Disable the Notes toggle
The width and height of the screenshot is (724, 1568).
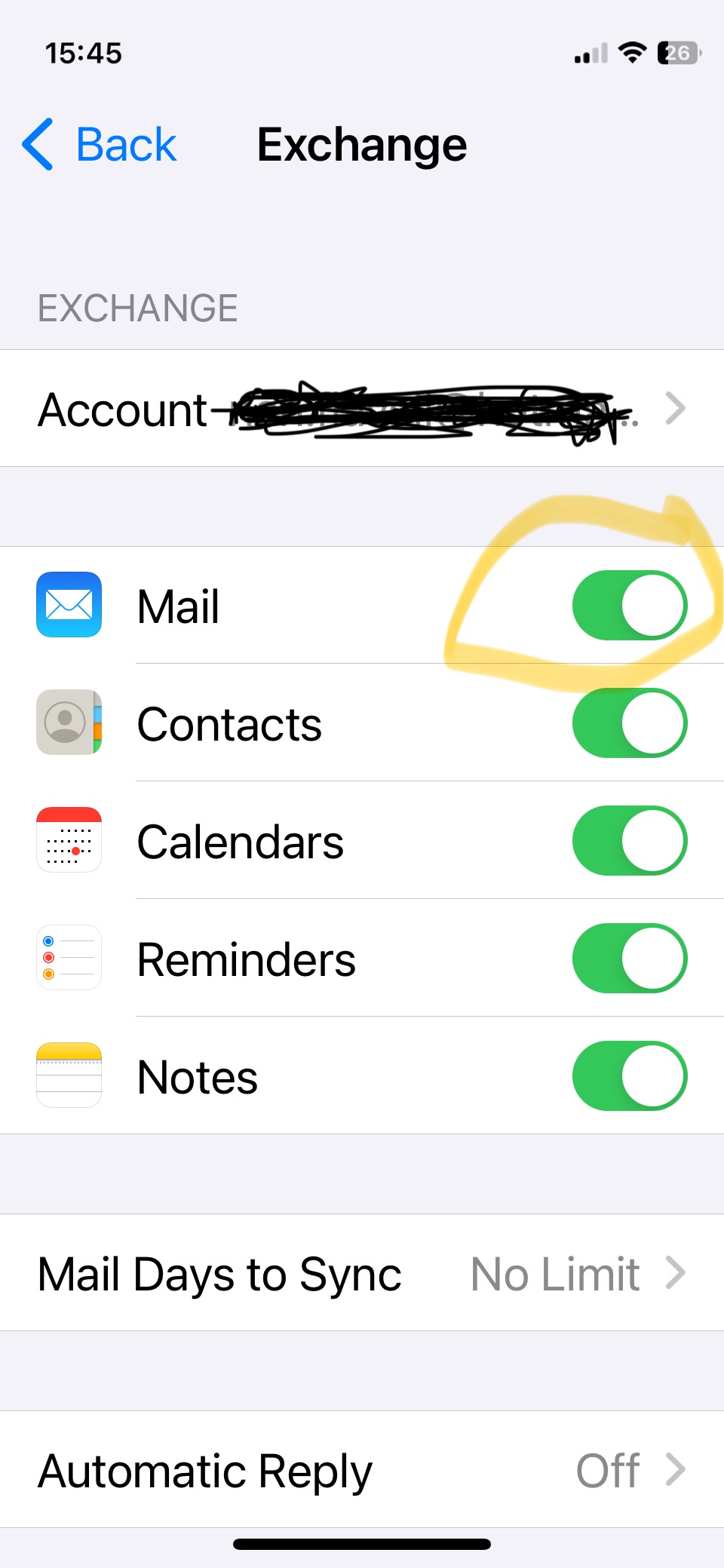tap(629, 1076)
